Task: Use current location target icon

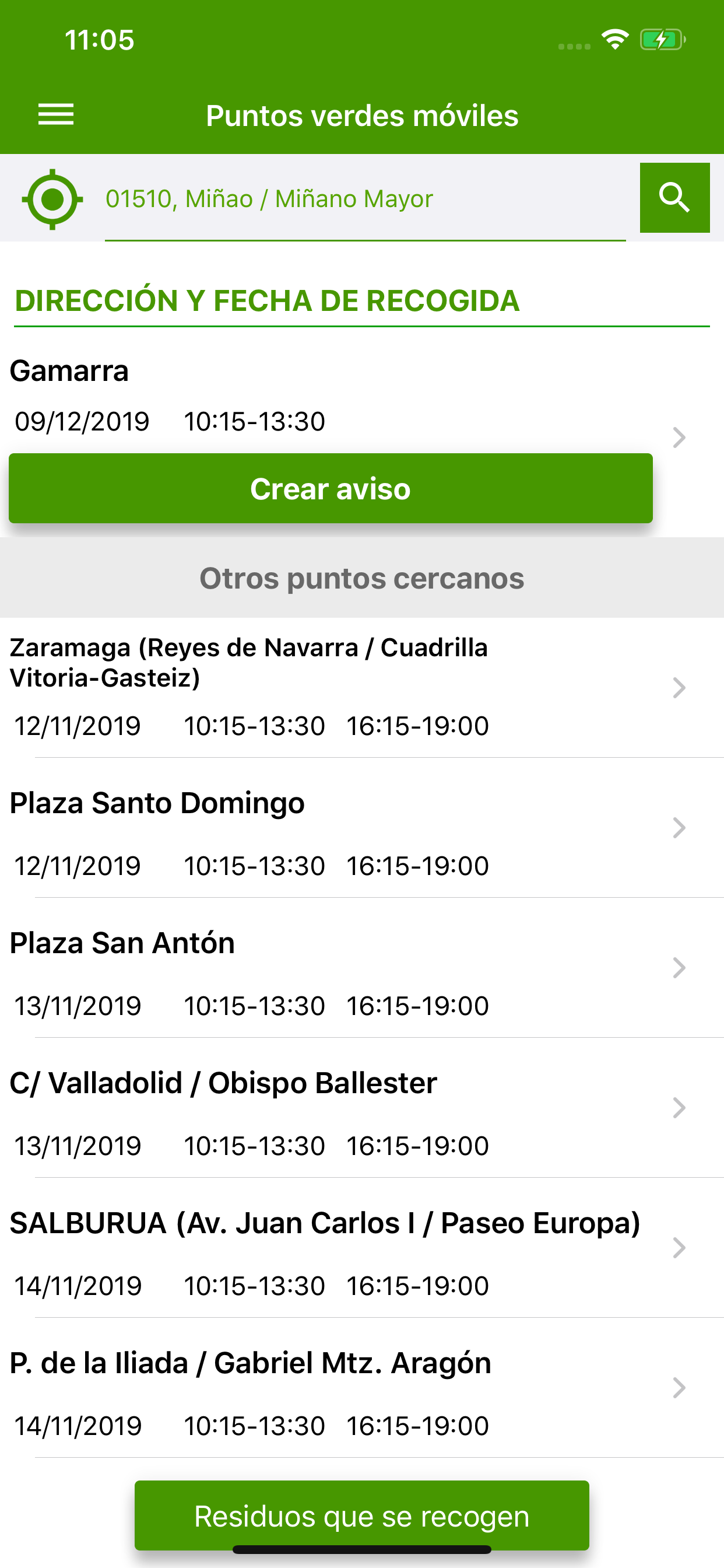Action: pyautogui.click(x=52, y=199)
